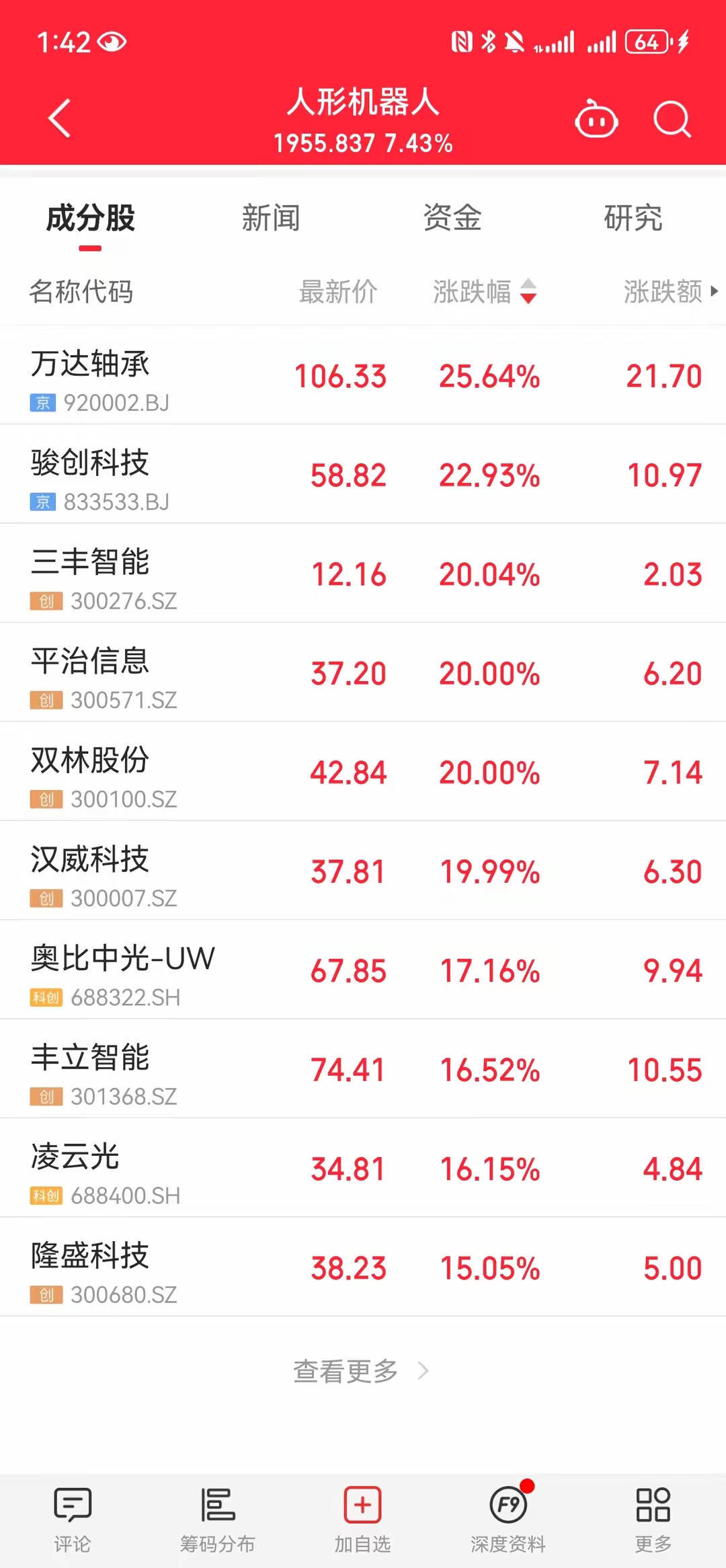Tap the 名称代码 column header
The height and width of the screenshot is (1568, 726).
[83, 292]
